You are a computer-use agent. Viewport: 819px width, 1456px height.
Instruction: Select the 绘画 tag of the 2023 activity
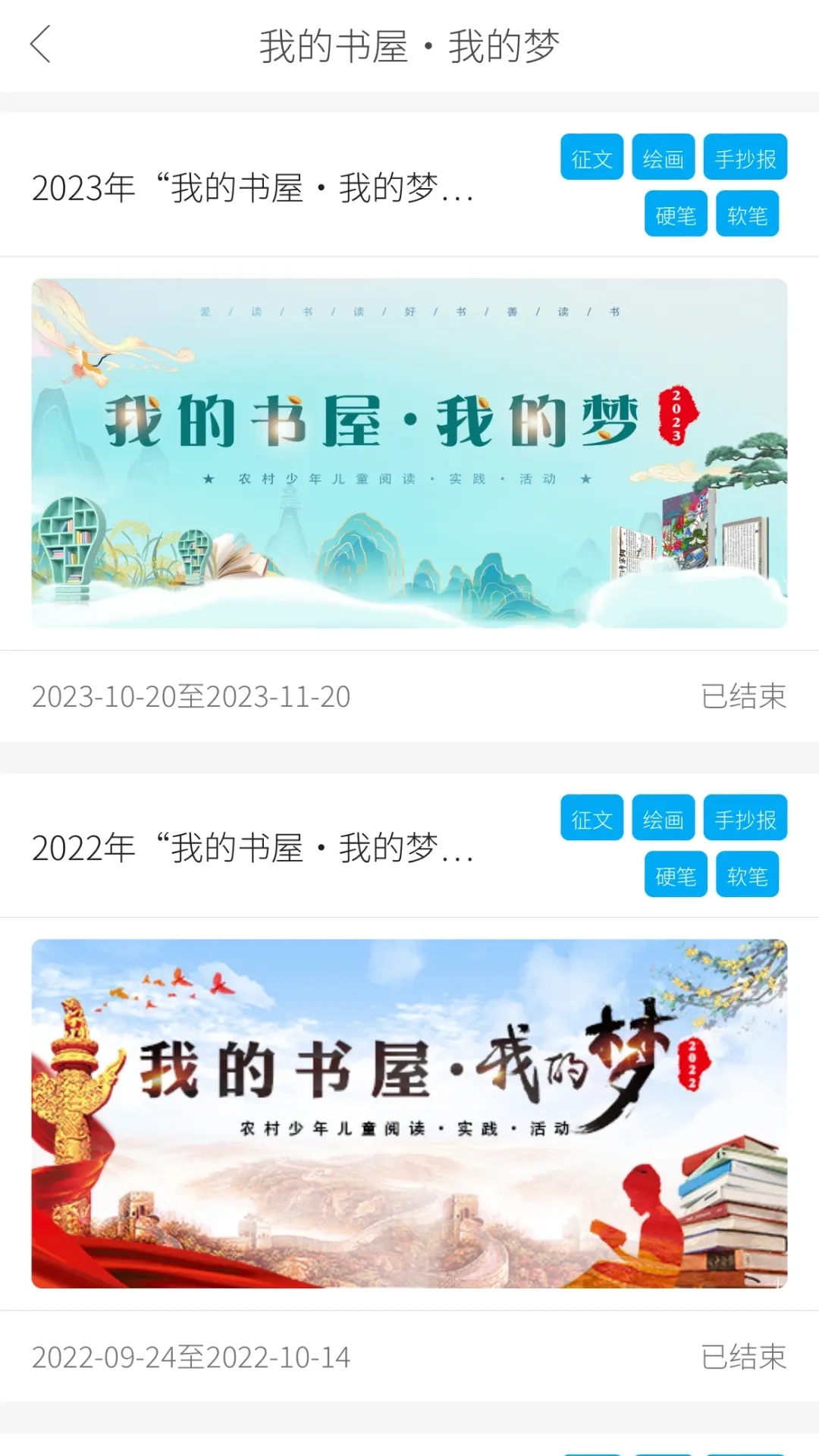coord(664,158)
